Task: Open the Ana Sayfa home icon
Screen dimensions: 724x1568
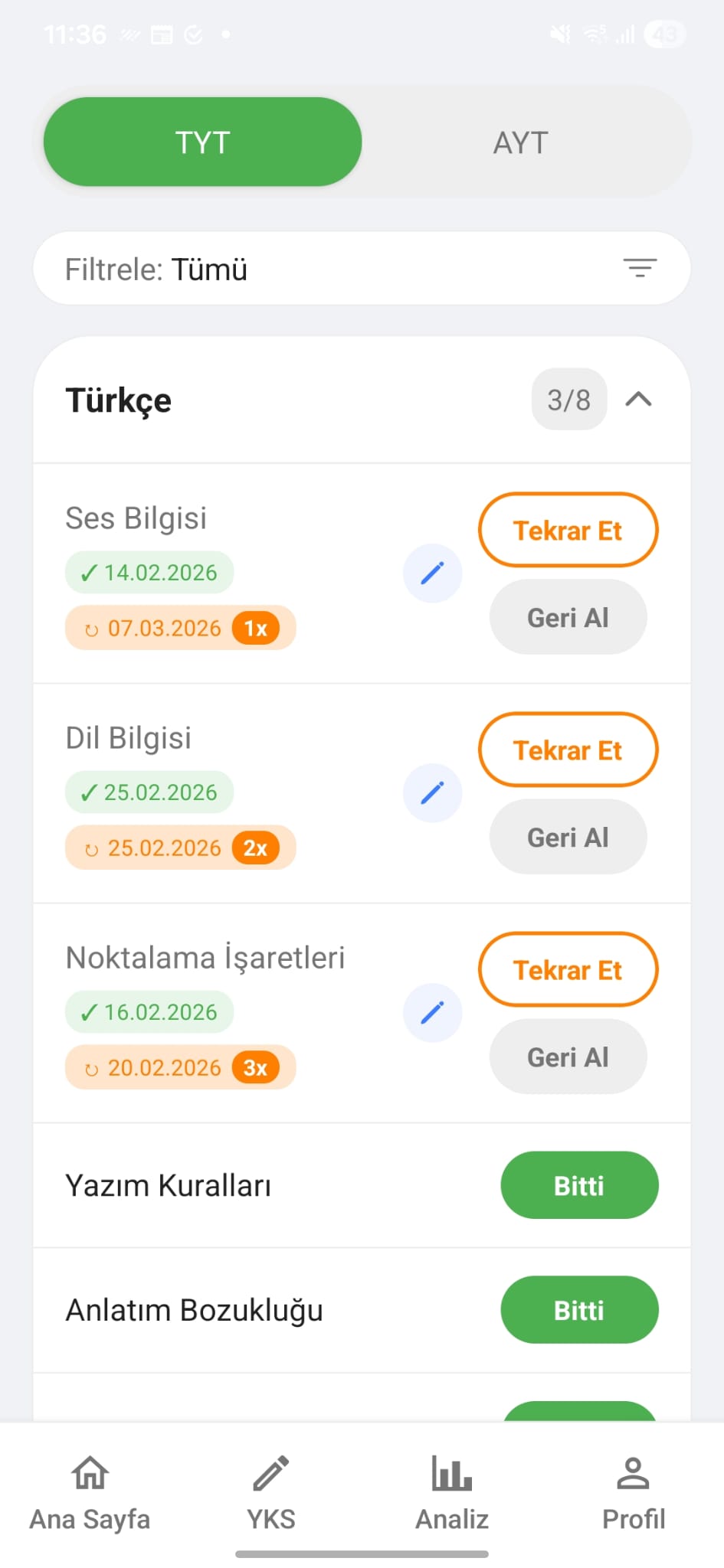Action: pos(90,1474)
